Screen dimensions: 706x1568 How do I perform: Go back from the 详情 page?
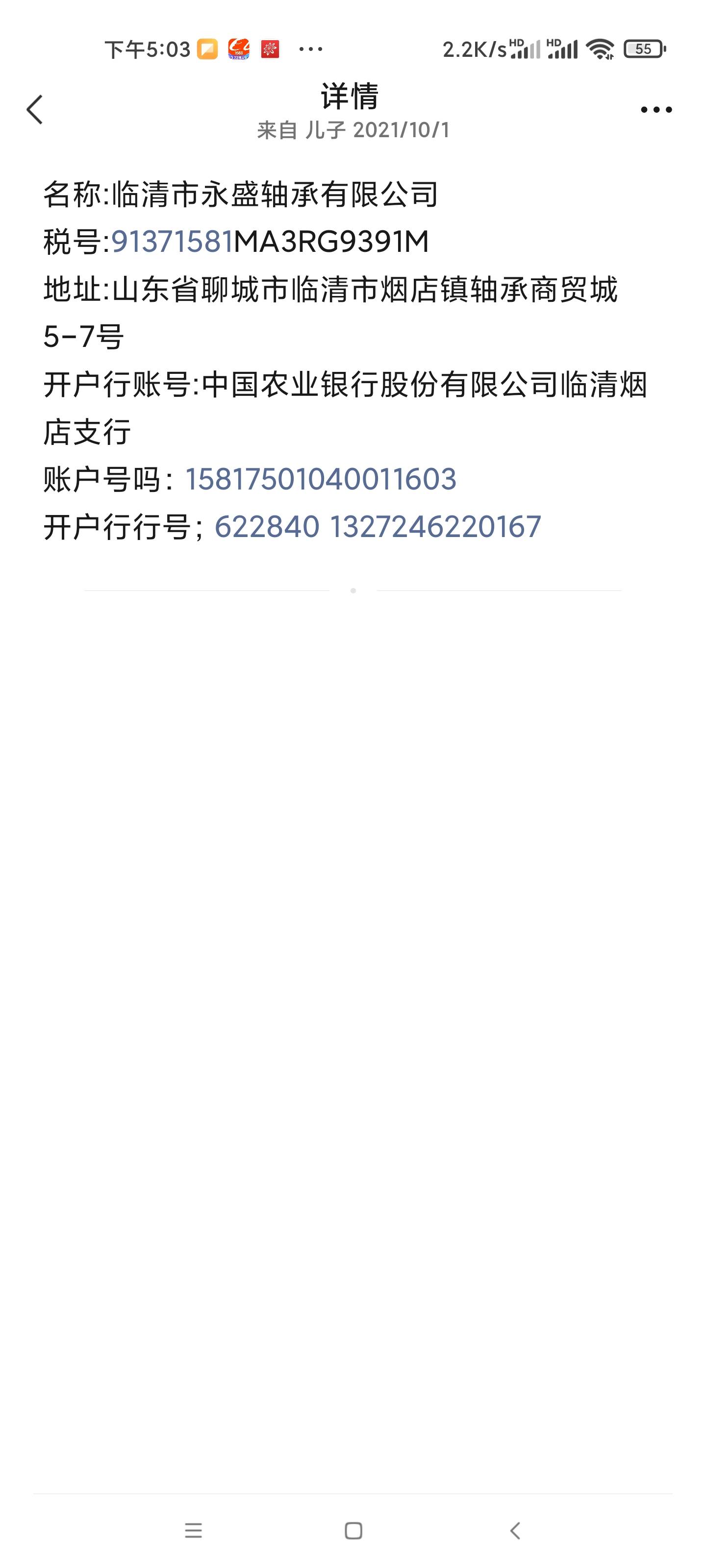[35, 110]
